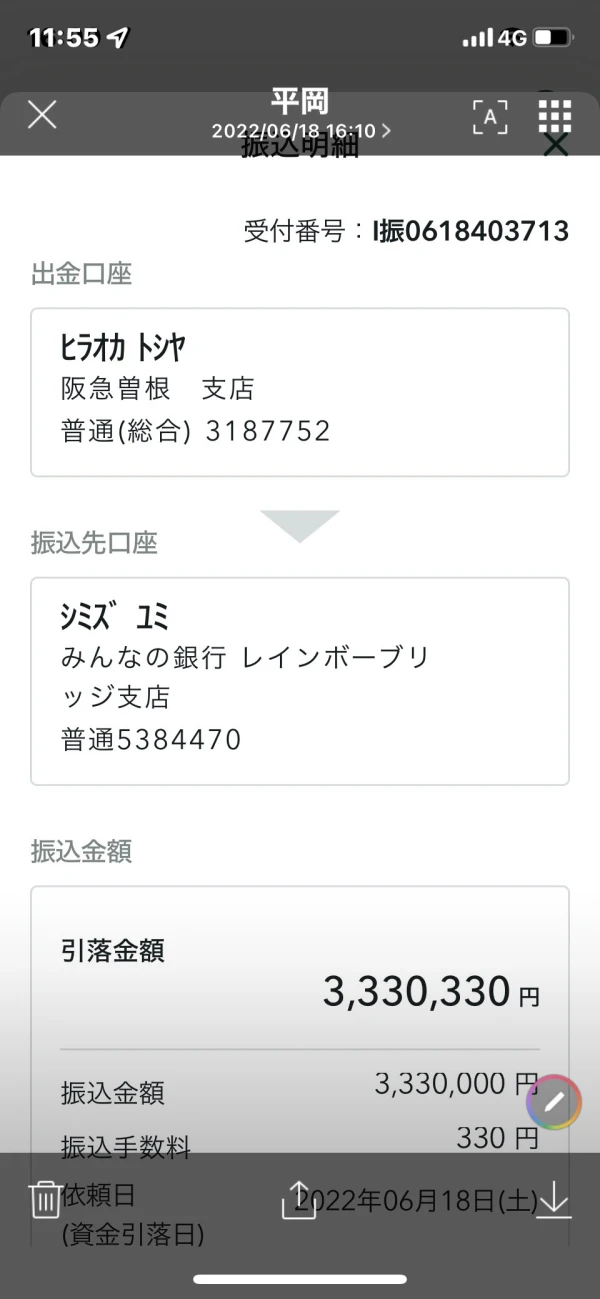Download the image to the device
Image resolution: width=600 pixels, height=1299 pixels.
point(553,1198)
